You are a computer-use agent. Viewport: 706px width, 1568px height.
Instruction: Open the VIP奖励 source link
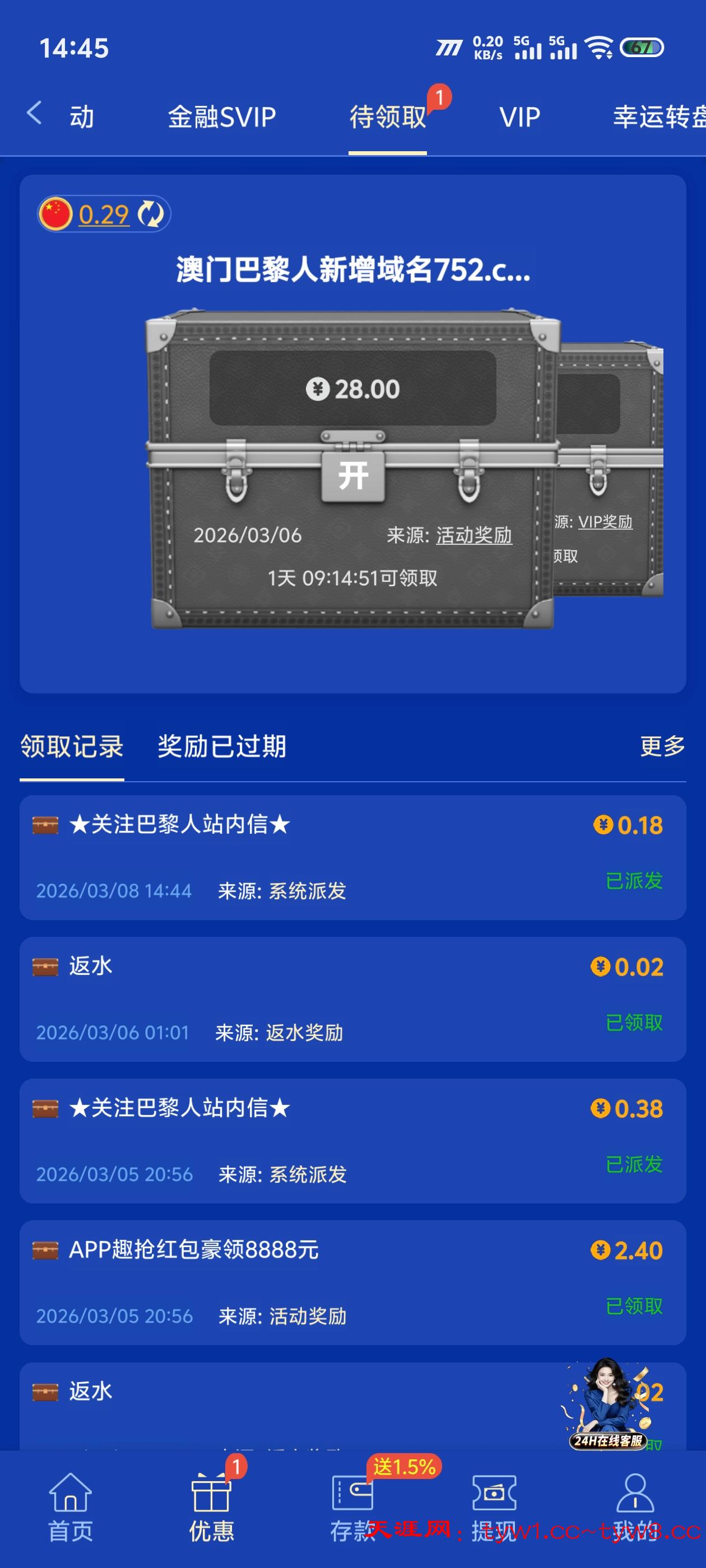coord(605,522)
